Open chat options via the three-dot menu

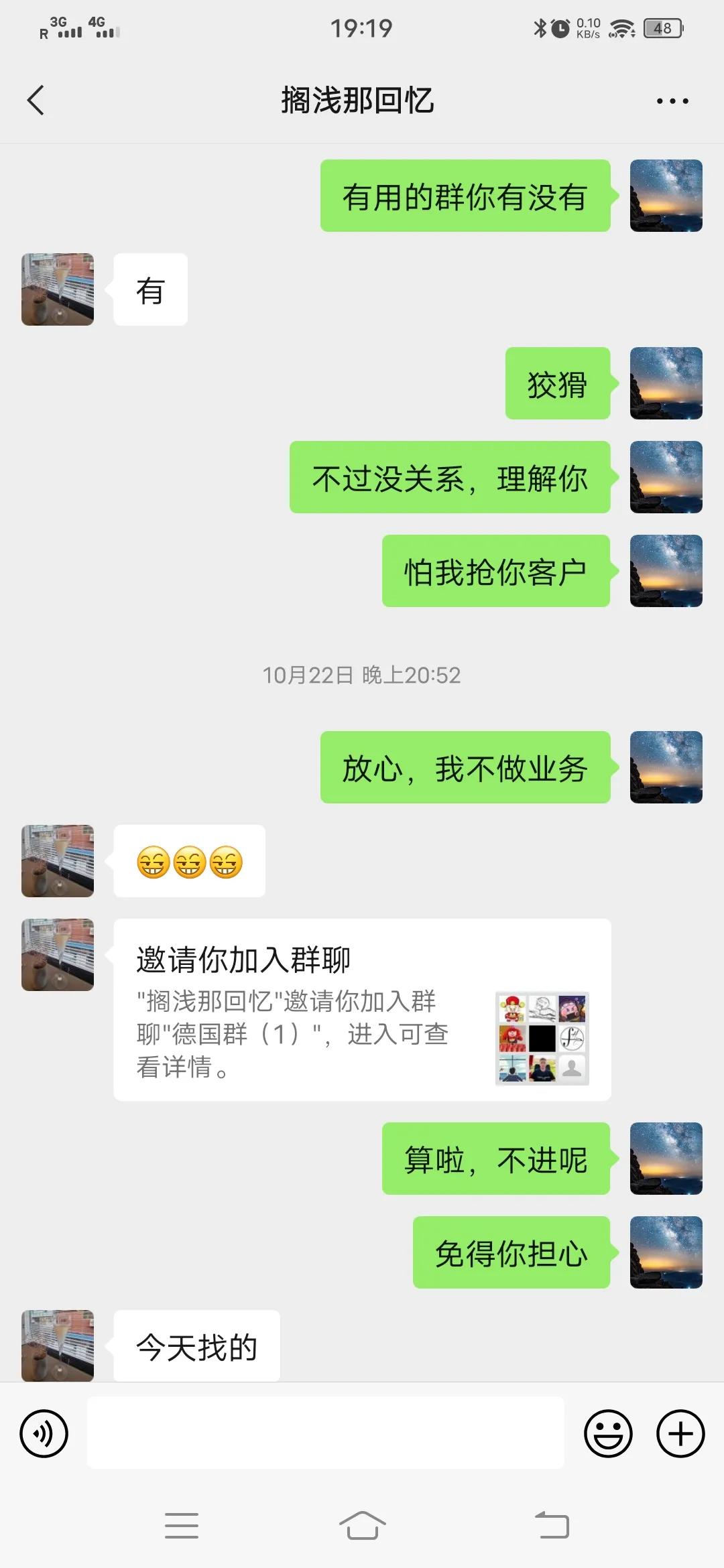[673, 101]
